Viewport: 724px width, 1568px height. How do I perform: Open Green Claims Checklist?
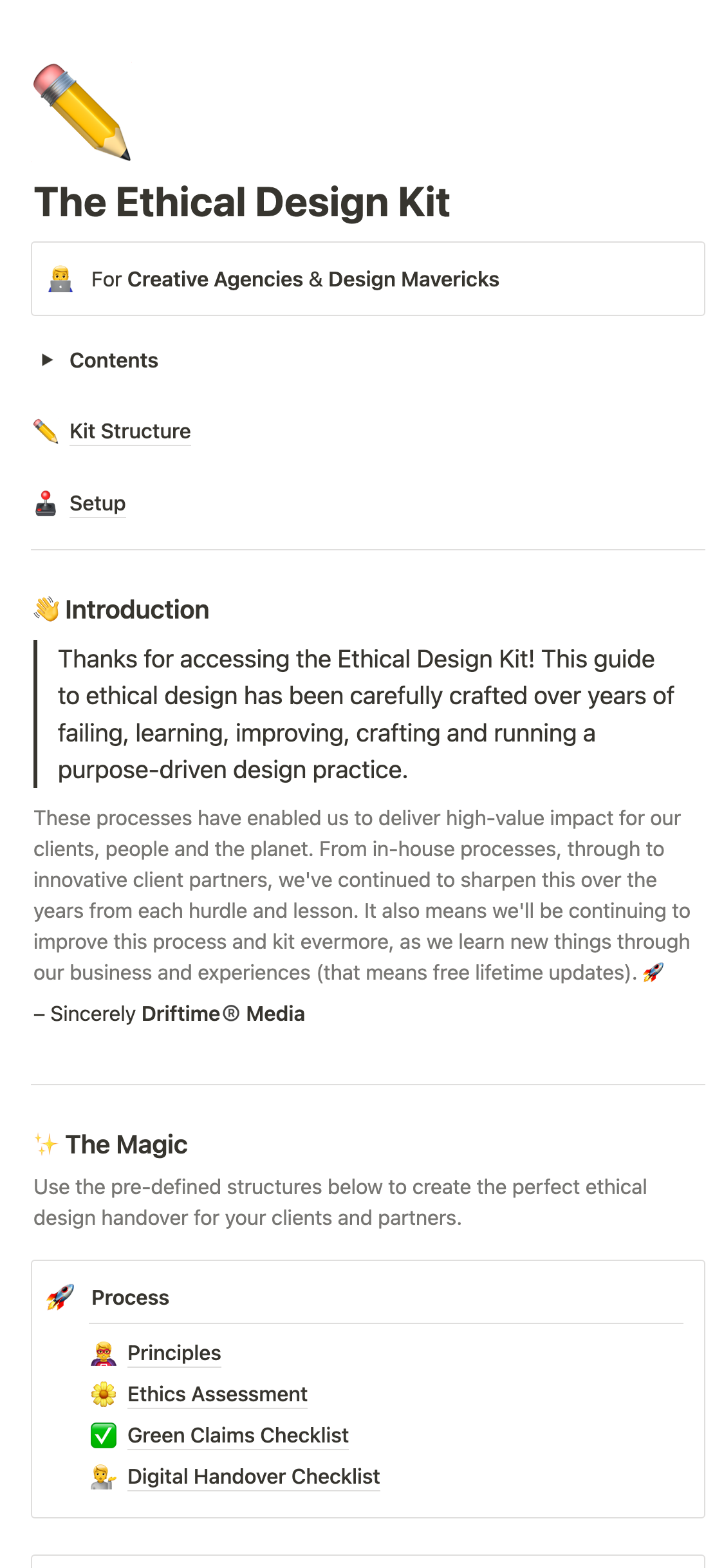(x=237, y=1435)
